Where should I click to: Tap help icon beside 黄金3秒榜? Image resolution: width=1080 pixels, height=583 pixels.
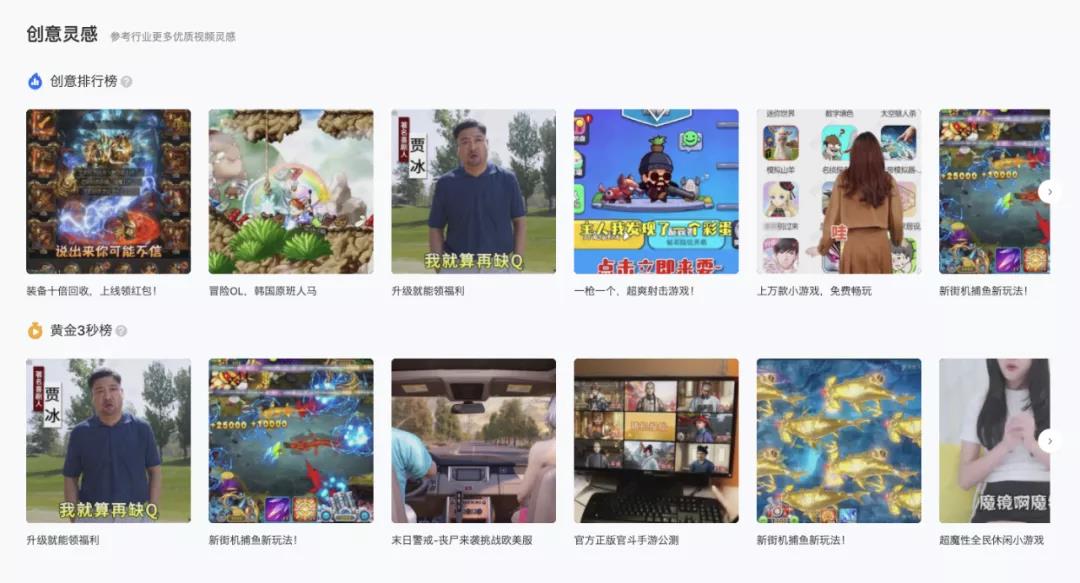click(121, 331)
